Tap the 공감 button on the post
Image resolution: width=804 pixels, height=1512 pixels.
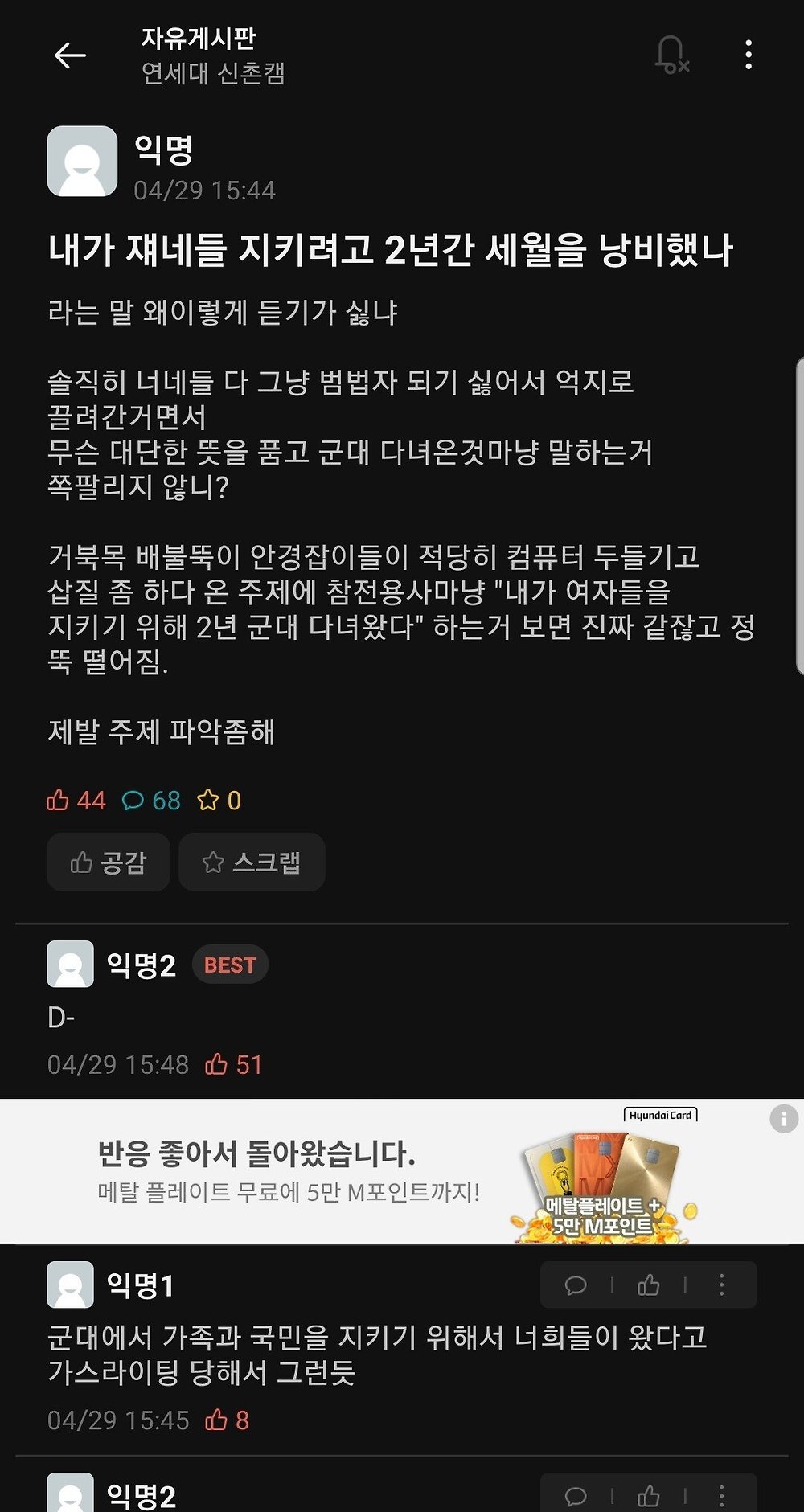109,863
